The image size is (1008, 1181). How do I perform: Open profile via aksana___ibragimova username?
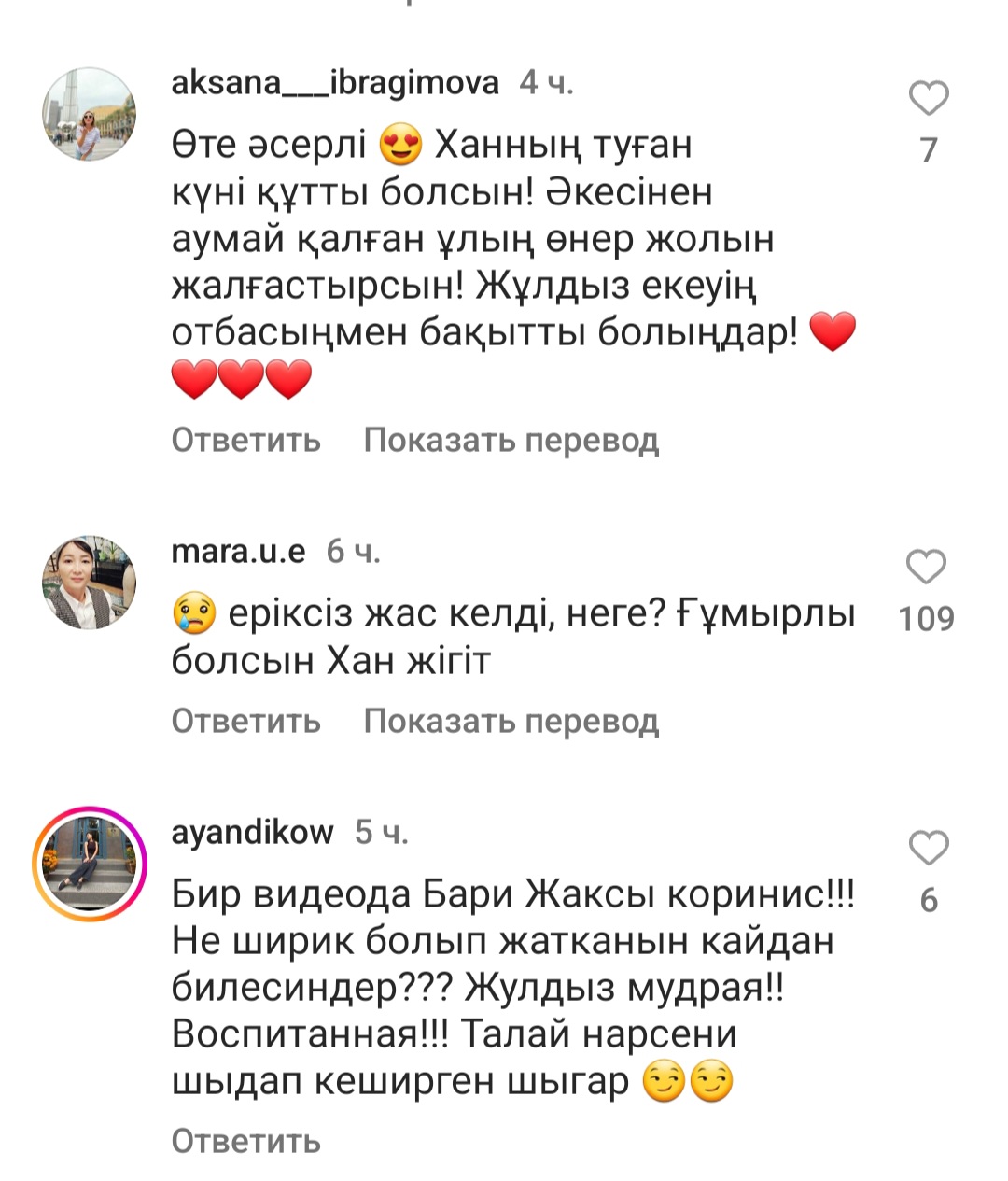point(335,84)
